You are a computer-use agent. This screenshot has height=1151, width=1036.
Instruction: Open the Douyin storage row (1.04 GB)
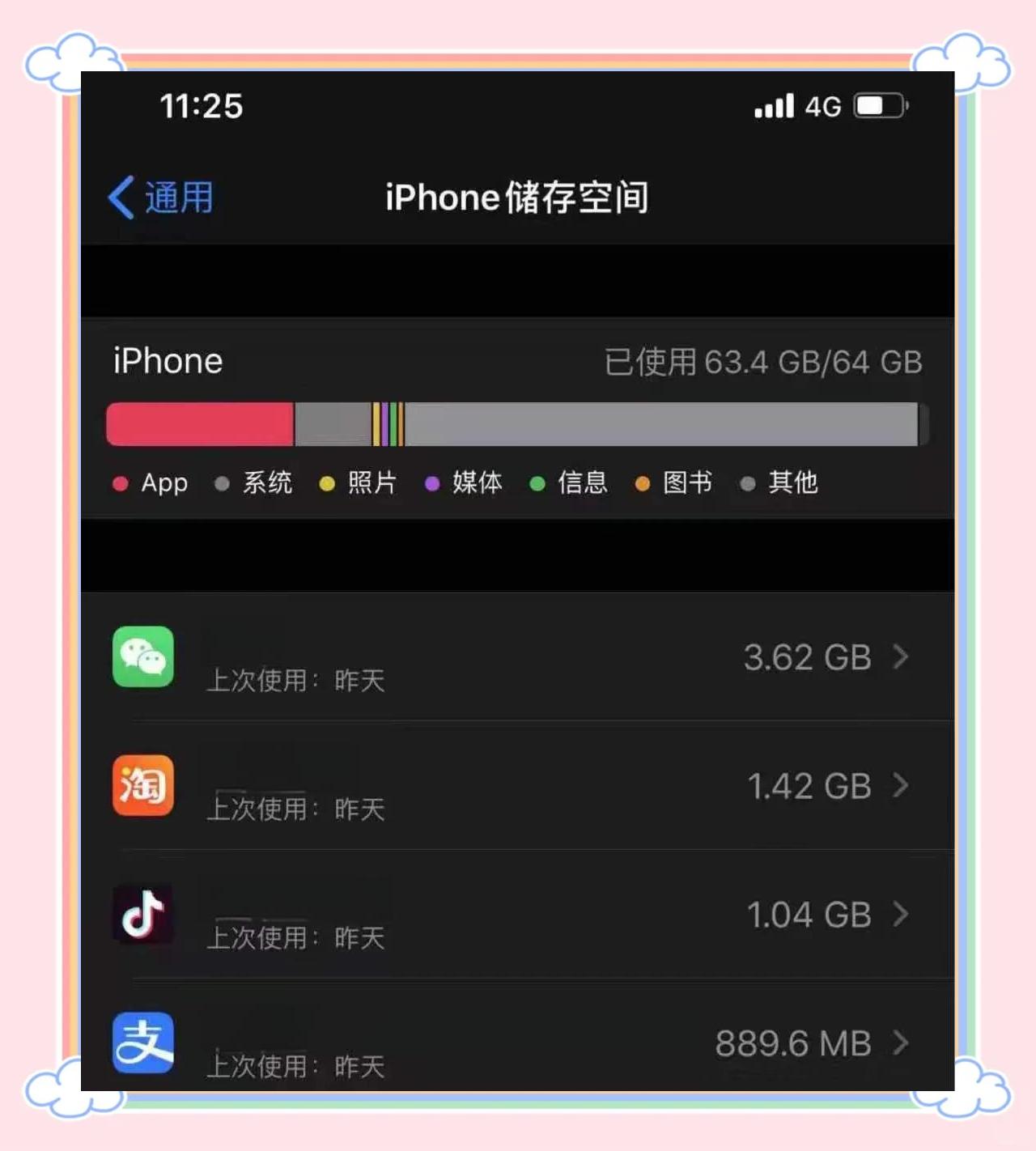pos(518,914)
